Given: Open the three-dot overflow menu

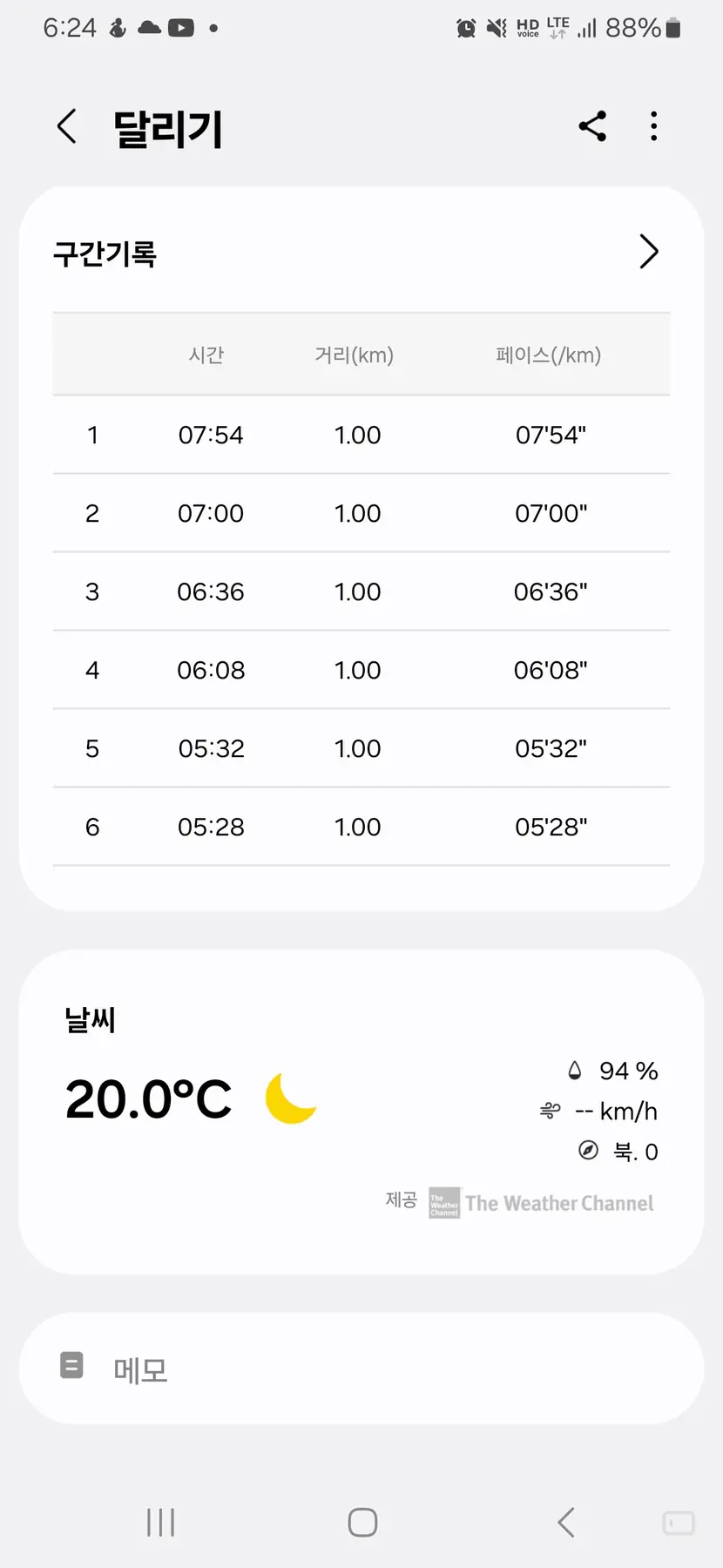Looking at the screenshot, I should [x=653, y=126].
